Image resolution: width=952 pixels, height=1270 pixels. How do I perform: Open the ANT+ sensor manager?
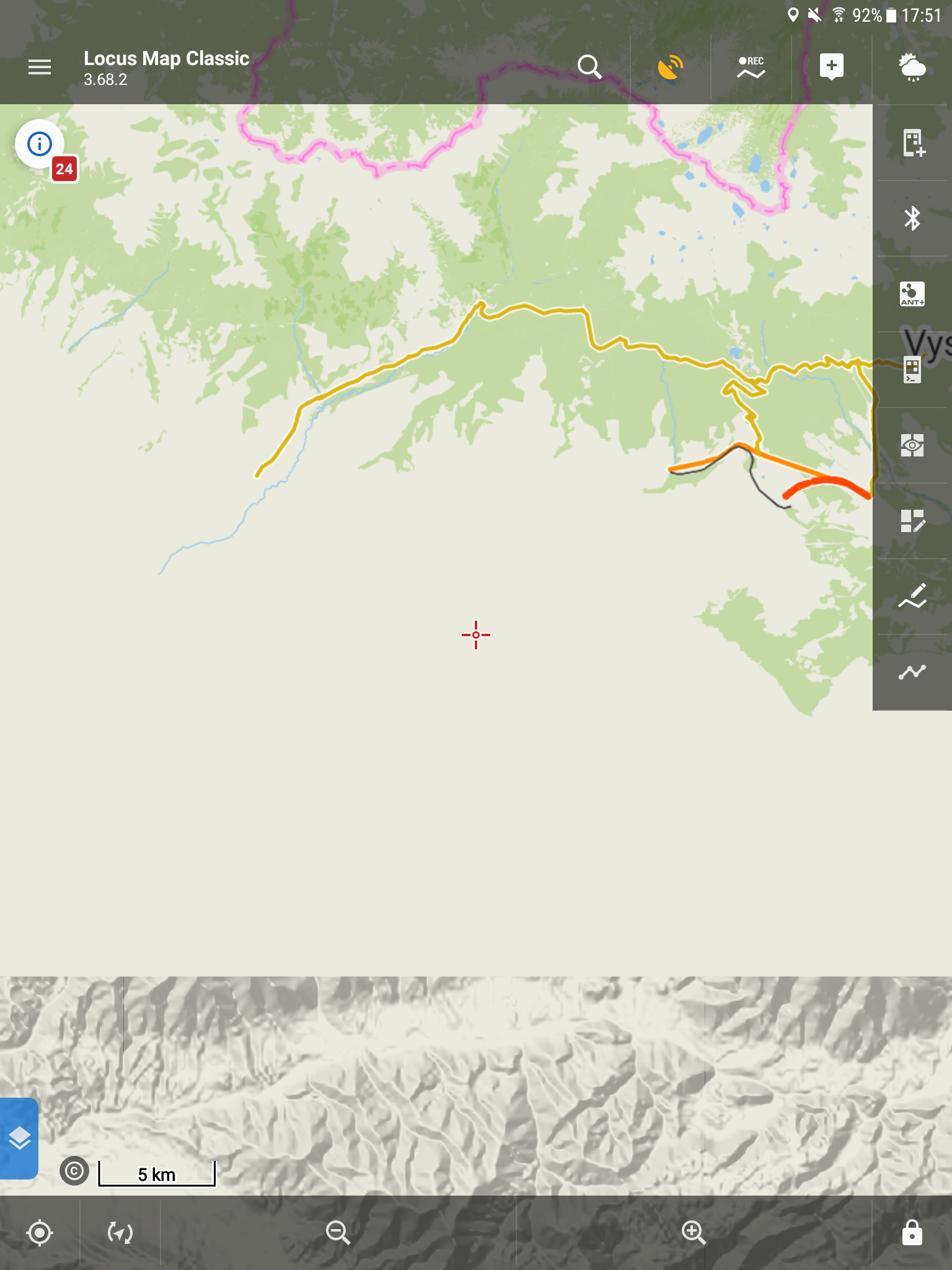pos(912,294)
